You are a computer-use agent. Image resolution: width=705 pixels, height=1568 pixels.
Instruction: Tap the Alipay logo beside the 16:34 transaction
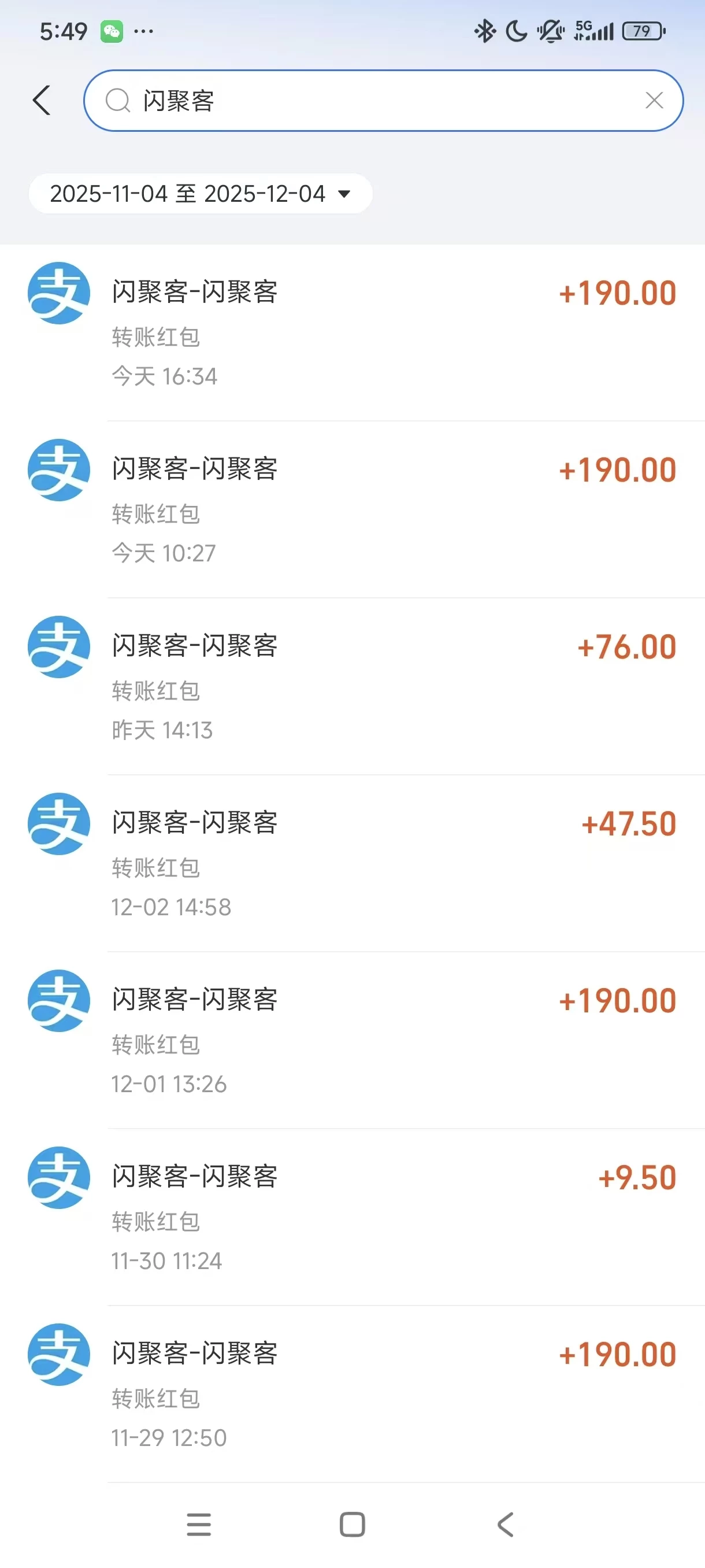point(58,293)
